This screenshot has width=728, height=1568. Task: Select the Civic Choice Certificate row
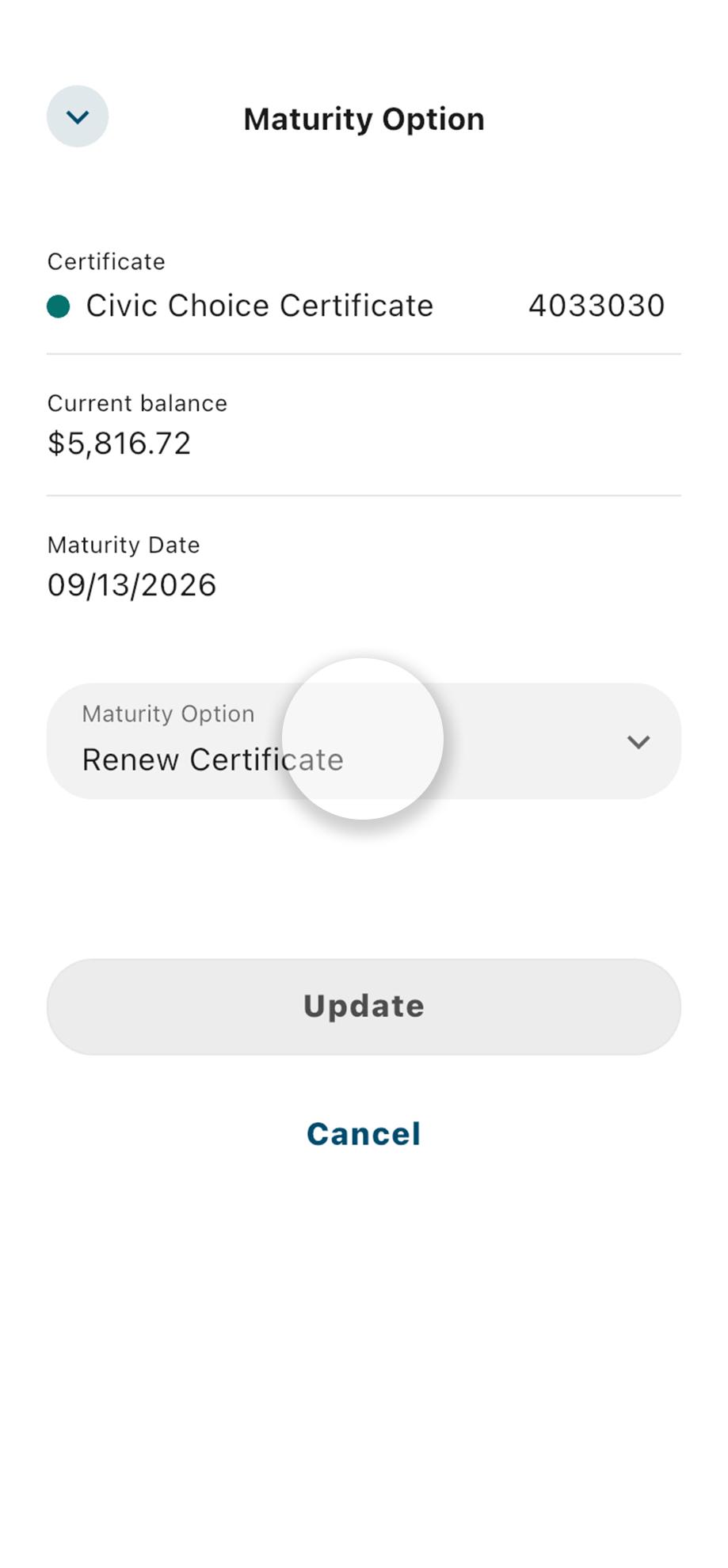tap(258, 304)
